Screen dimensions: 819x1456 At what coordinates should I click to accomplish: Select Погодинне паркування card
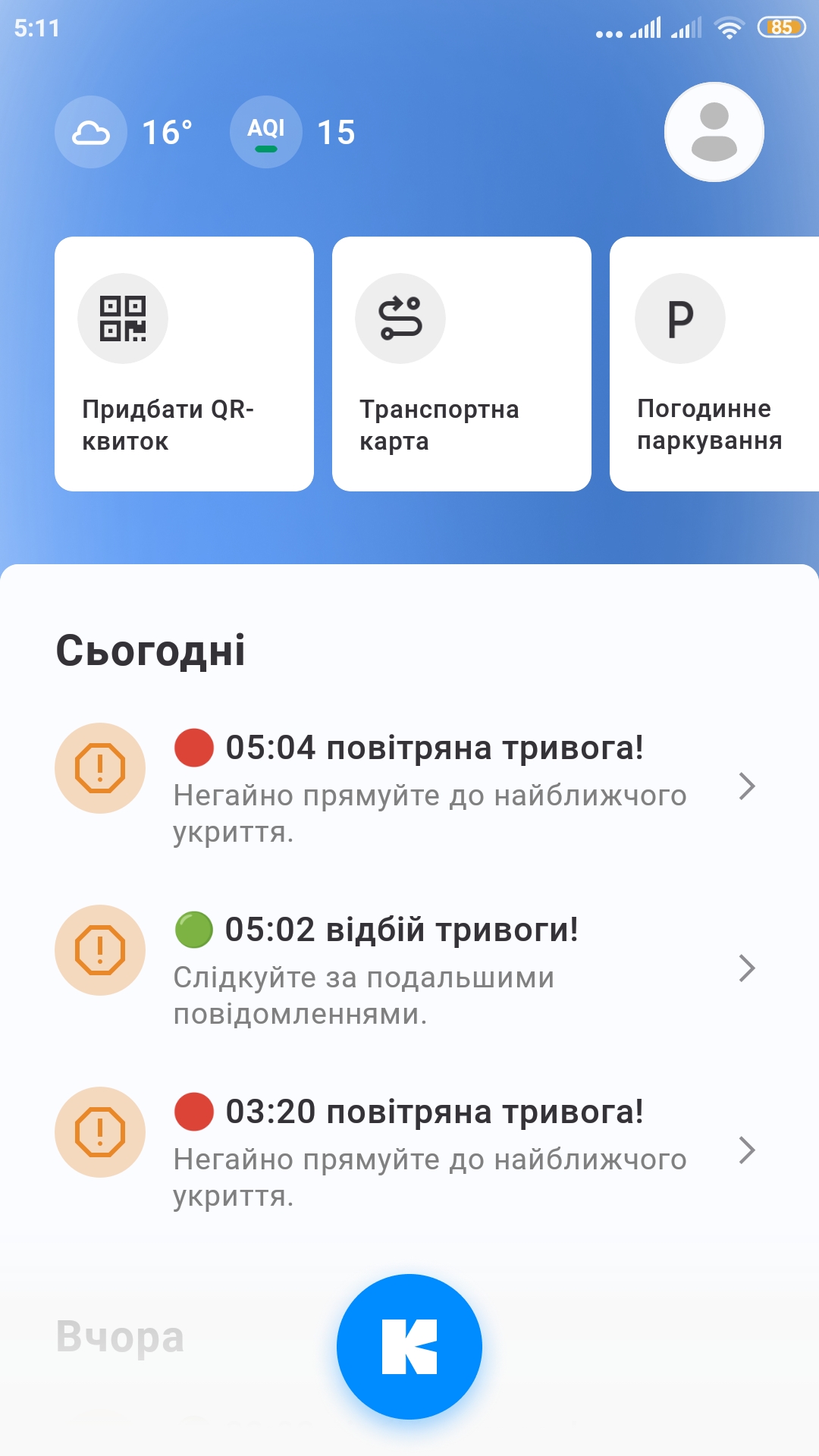tap(713, 364)
